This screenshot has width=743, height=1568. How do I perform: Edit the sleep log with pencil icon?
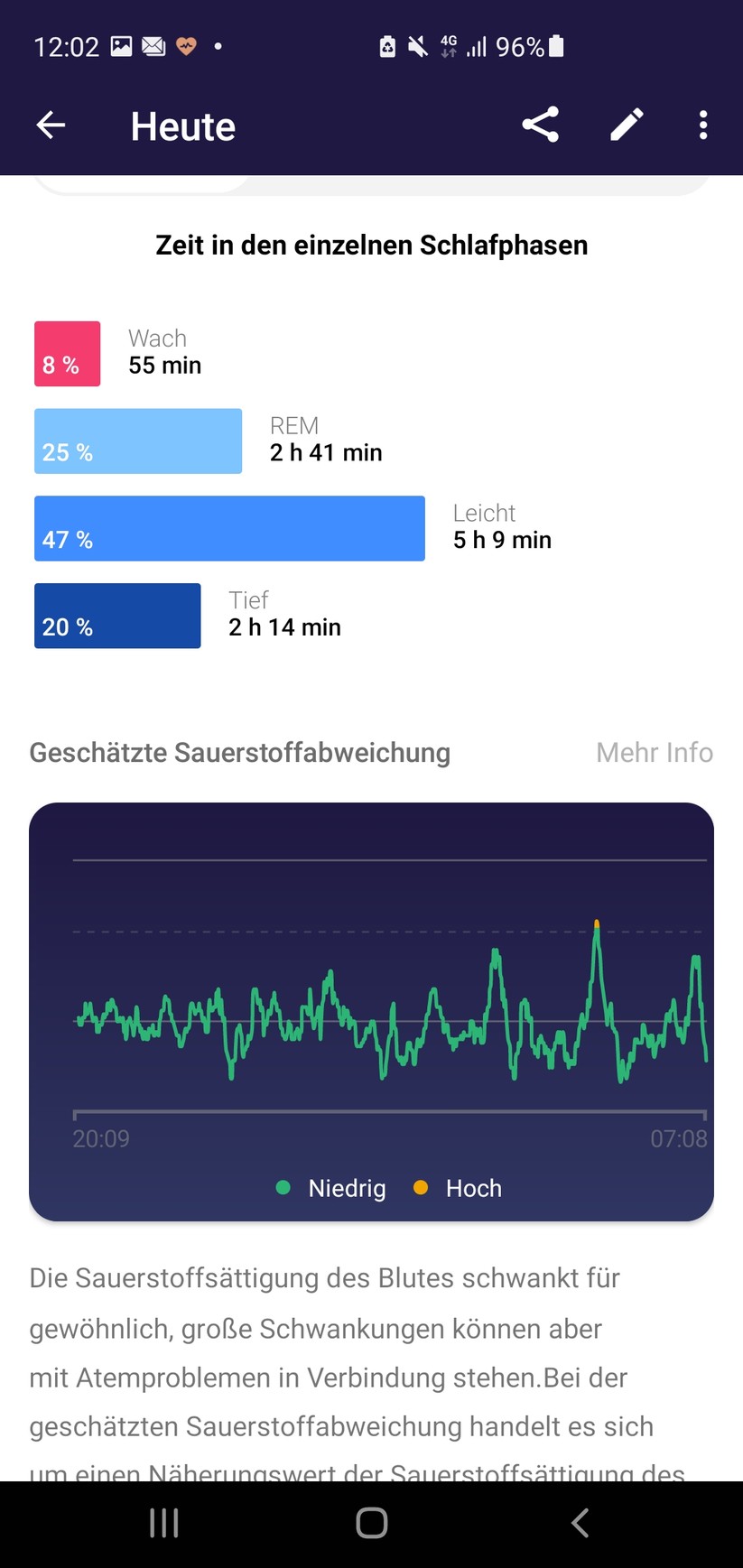[627, 125]
